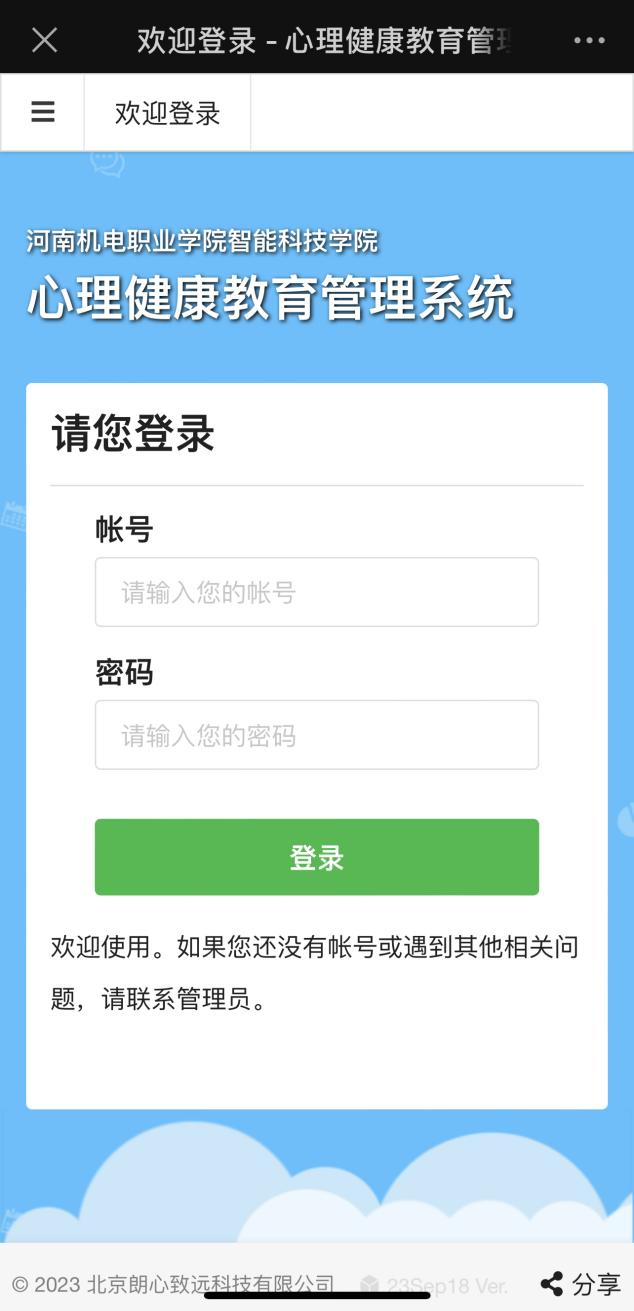Share the page via 分享
The height and width of the screenshot is (1311, 634).
pos(581,1283)
